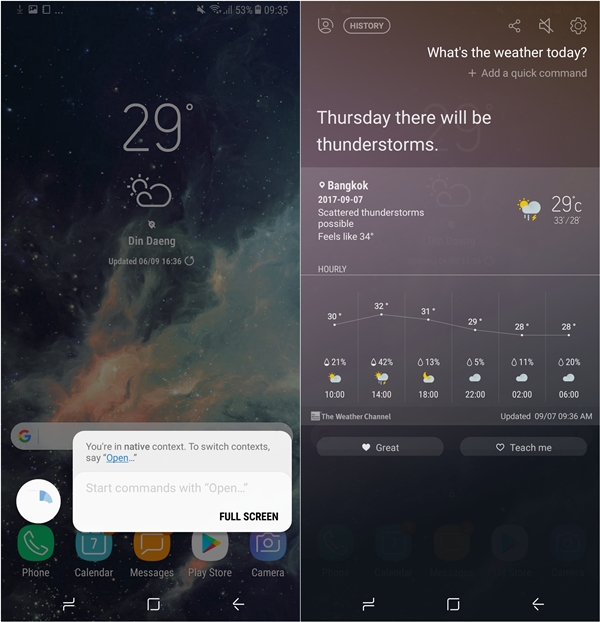600x622 pixels.
Task: Rate the response as Great
Action: 380,447
